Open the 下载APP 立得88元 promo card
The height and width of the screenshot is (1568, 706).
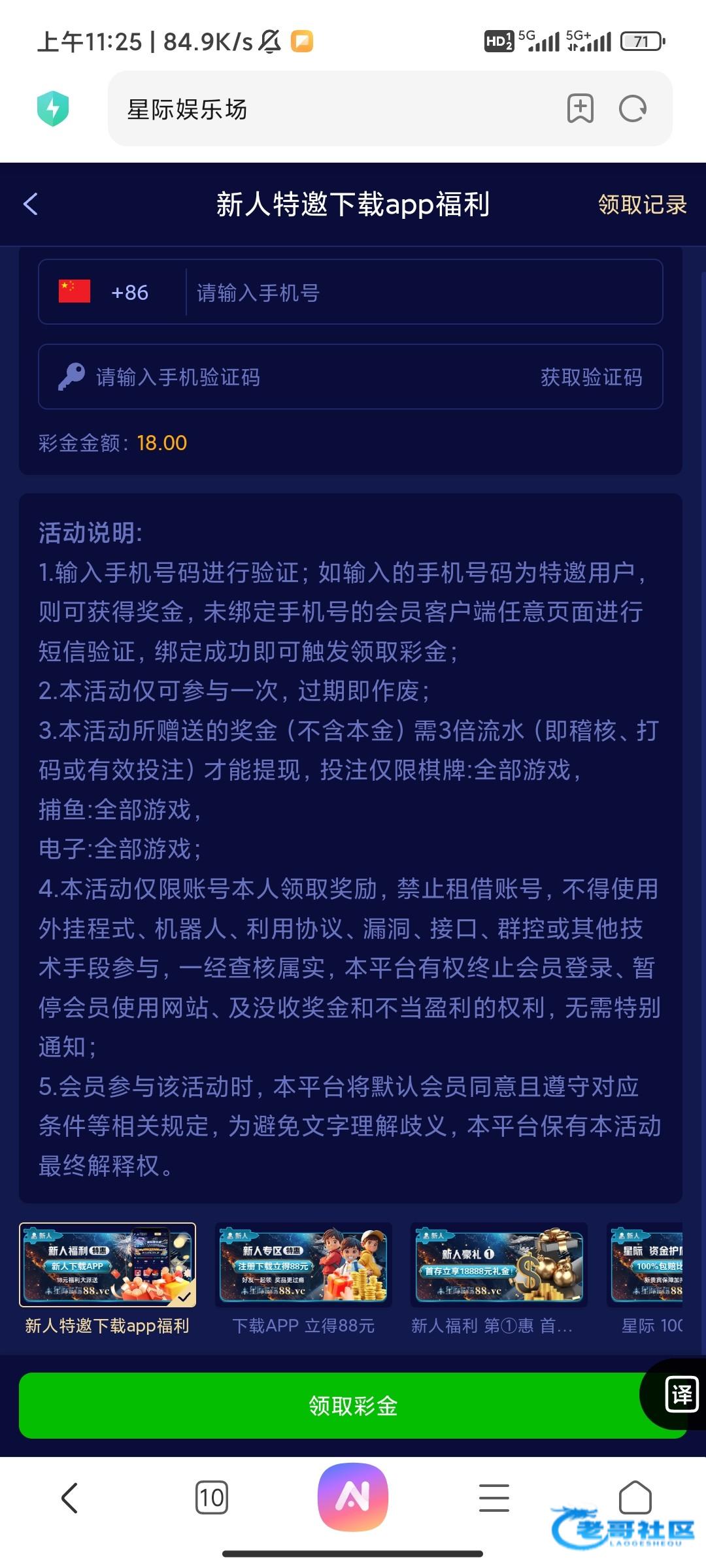(303, 1266)
